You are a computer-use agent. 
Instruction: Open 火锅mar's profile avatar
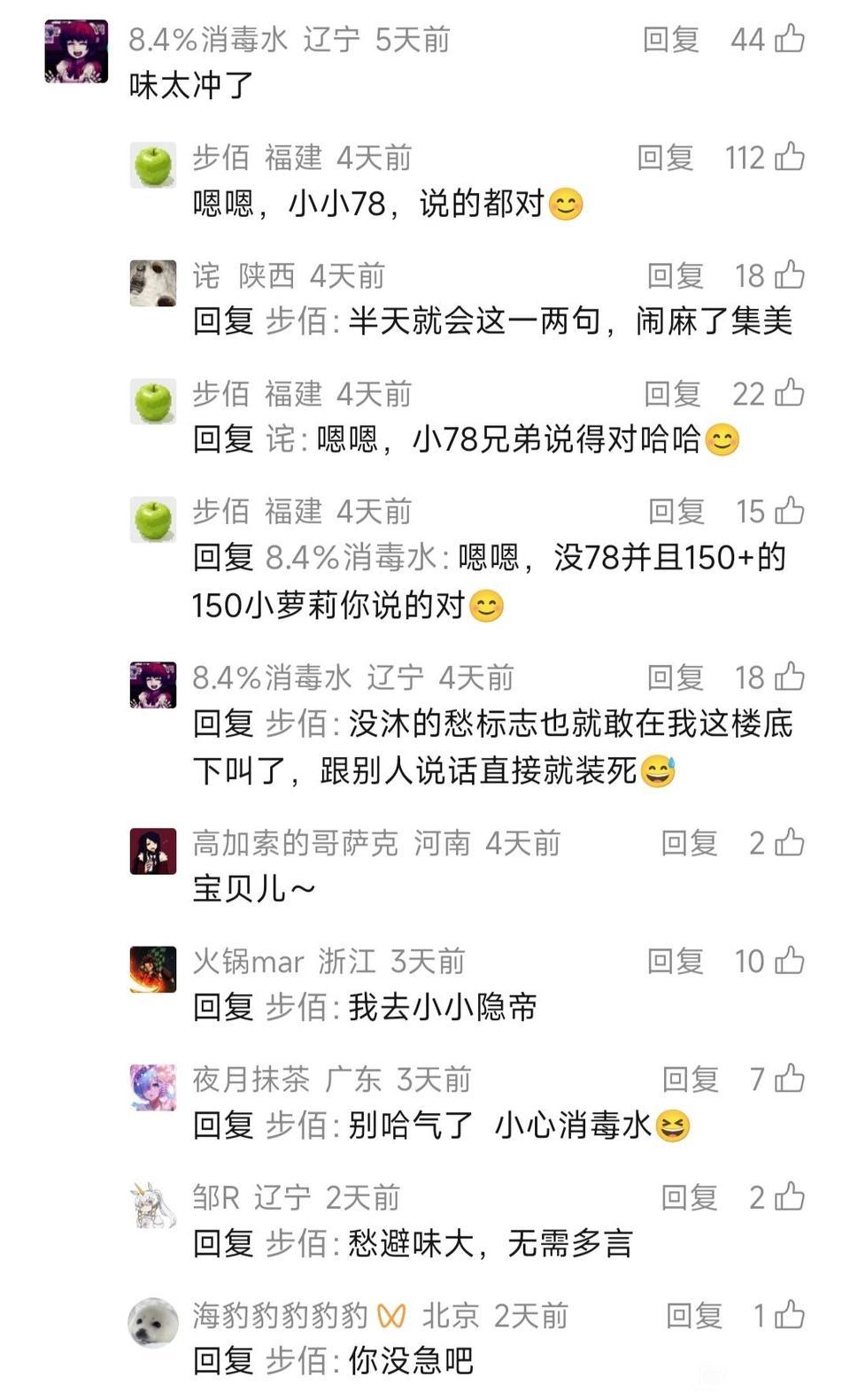153,969
